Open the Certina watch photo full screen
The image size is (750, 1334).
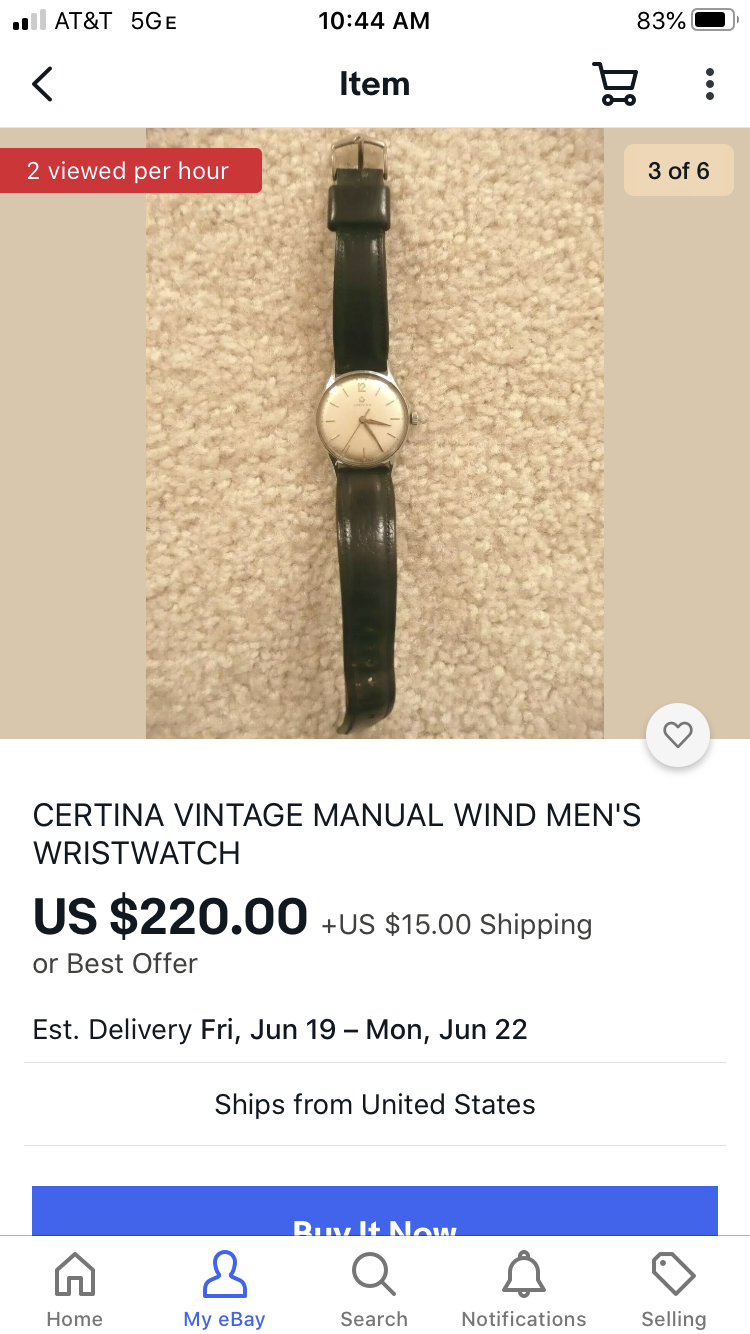374,432
